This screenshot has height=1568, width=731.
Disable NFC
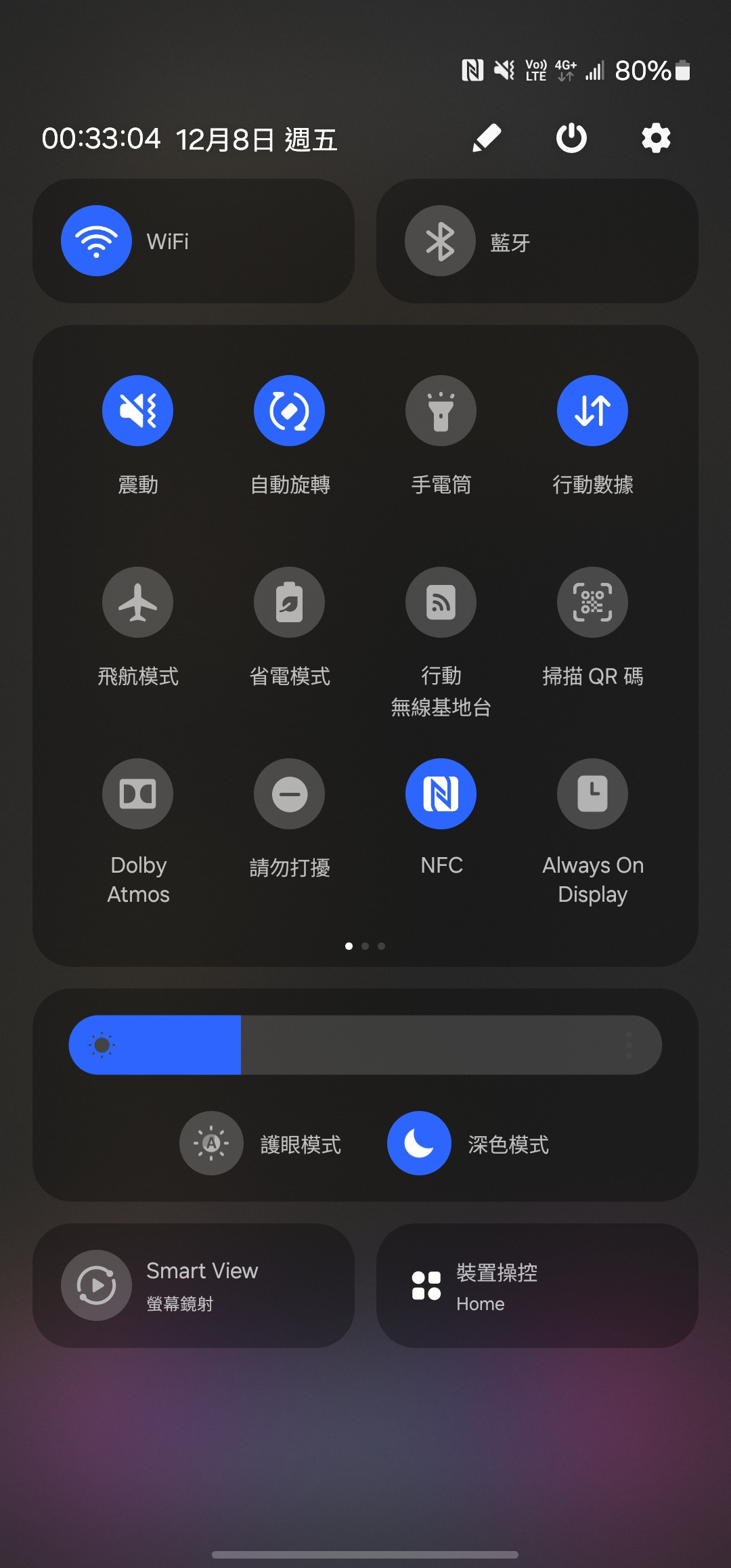(x=441, y=794)
